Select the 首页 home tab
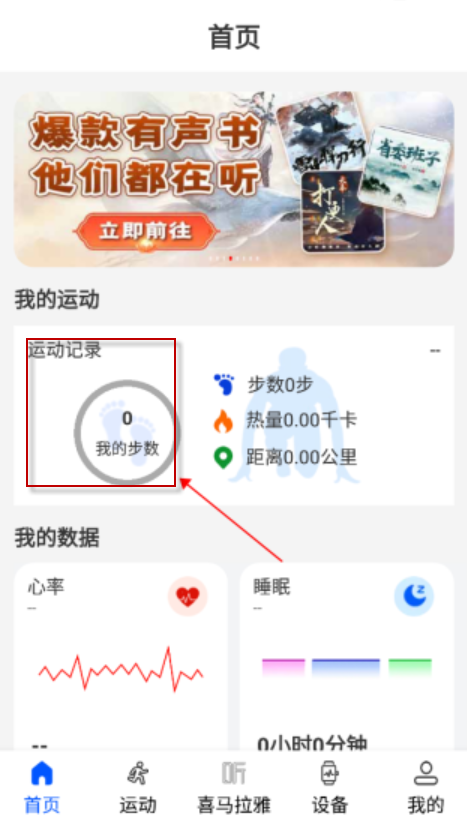The height and width of the screenshot is (823, 467). tap(42, 787)
